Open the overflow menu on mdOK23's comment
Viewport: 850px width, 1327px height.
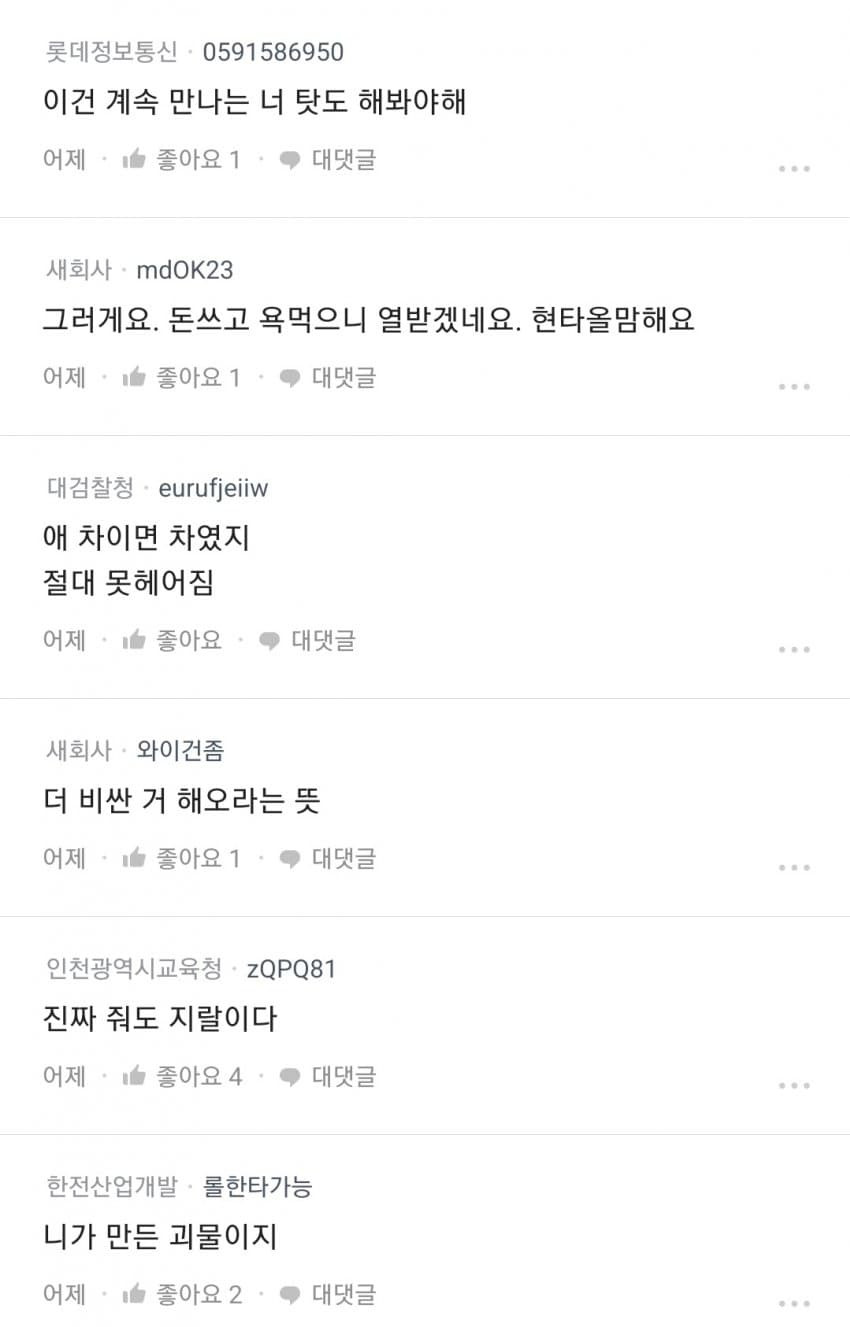794,386
